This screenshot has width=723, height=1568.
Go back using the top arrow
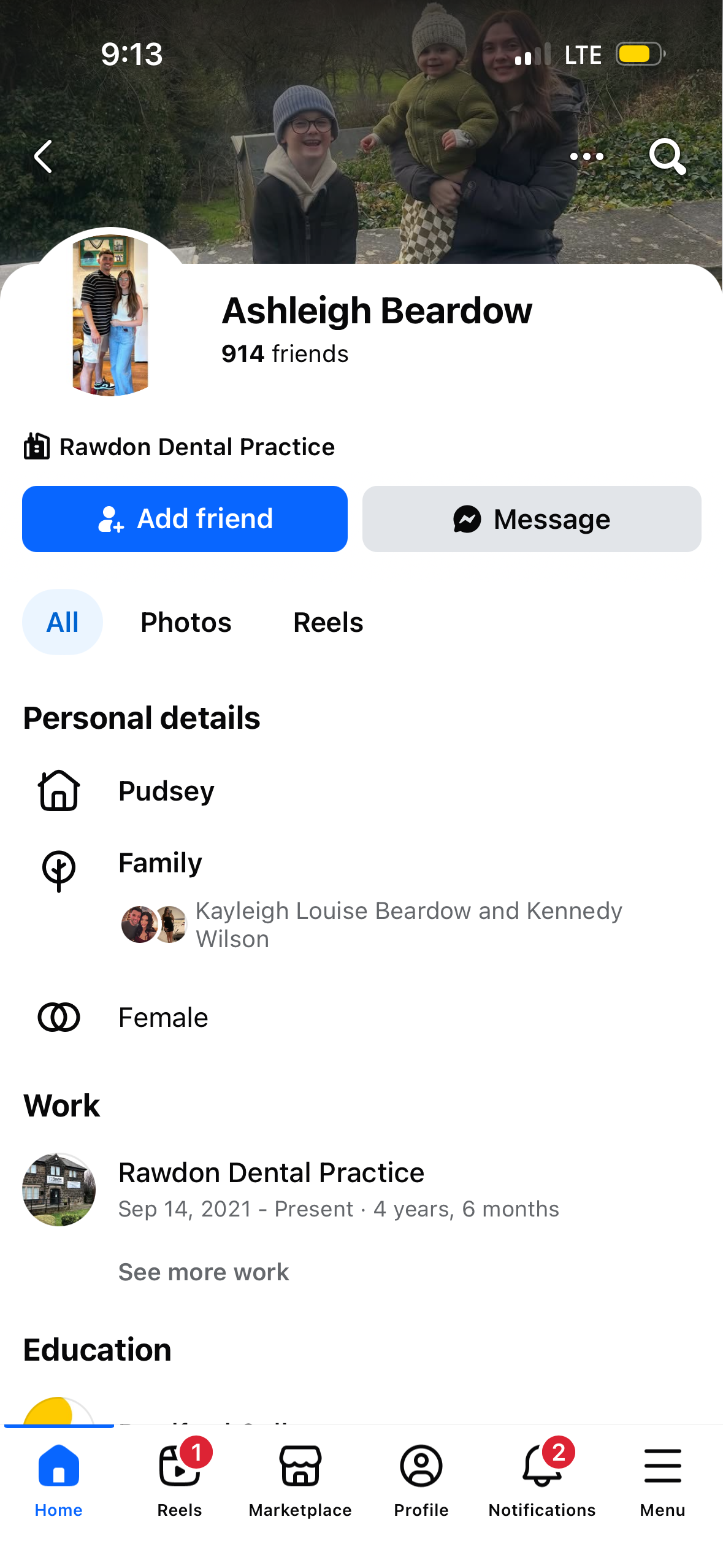tap(43, 156)
